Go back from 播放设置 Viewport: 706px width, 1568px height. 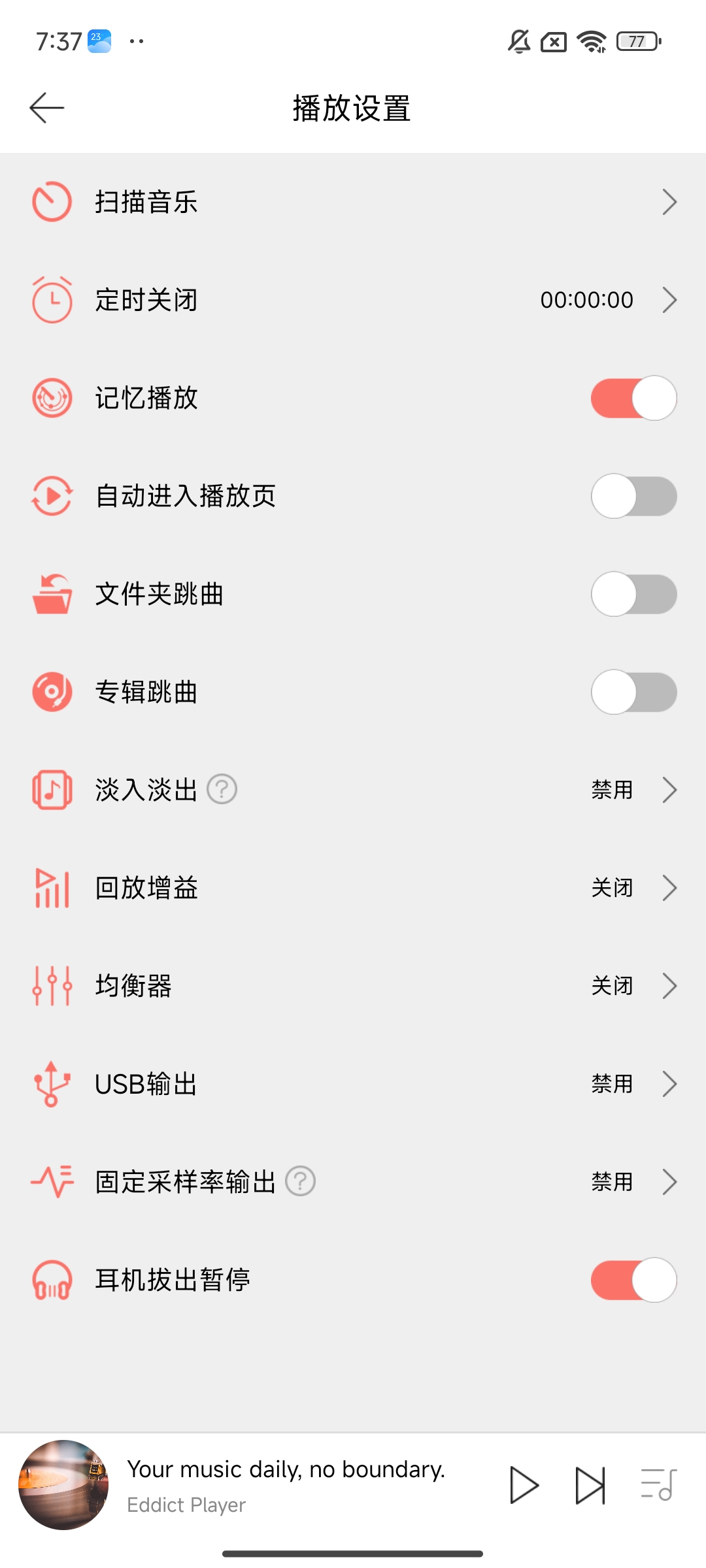click(x=47, y=108)
